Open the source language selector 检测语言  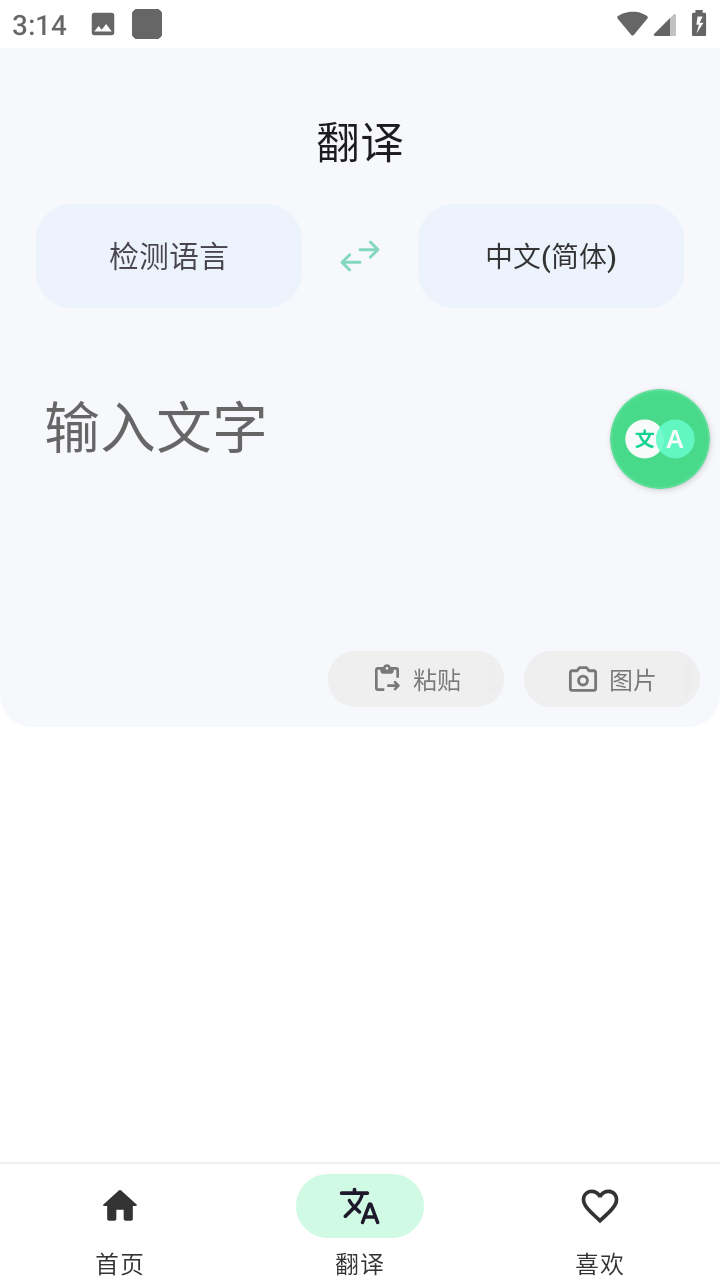(169, 256)
